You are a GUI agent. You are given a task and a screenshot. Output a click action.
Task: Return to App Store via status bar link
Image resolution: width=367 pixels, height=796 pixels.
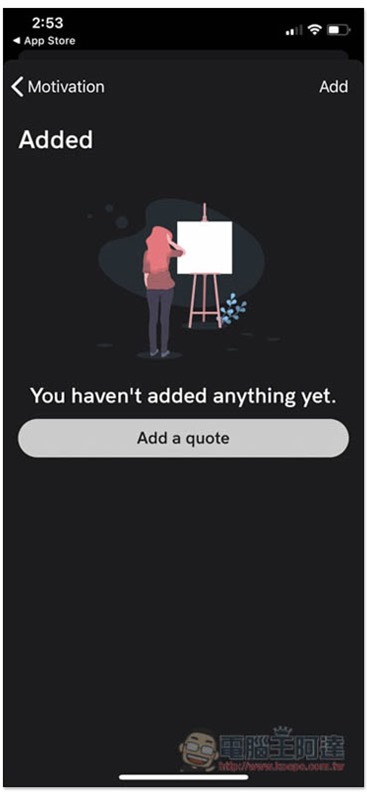[x=44, y=41]
